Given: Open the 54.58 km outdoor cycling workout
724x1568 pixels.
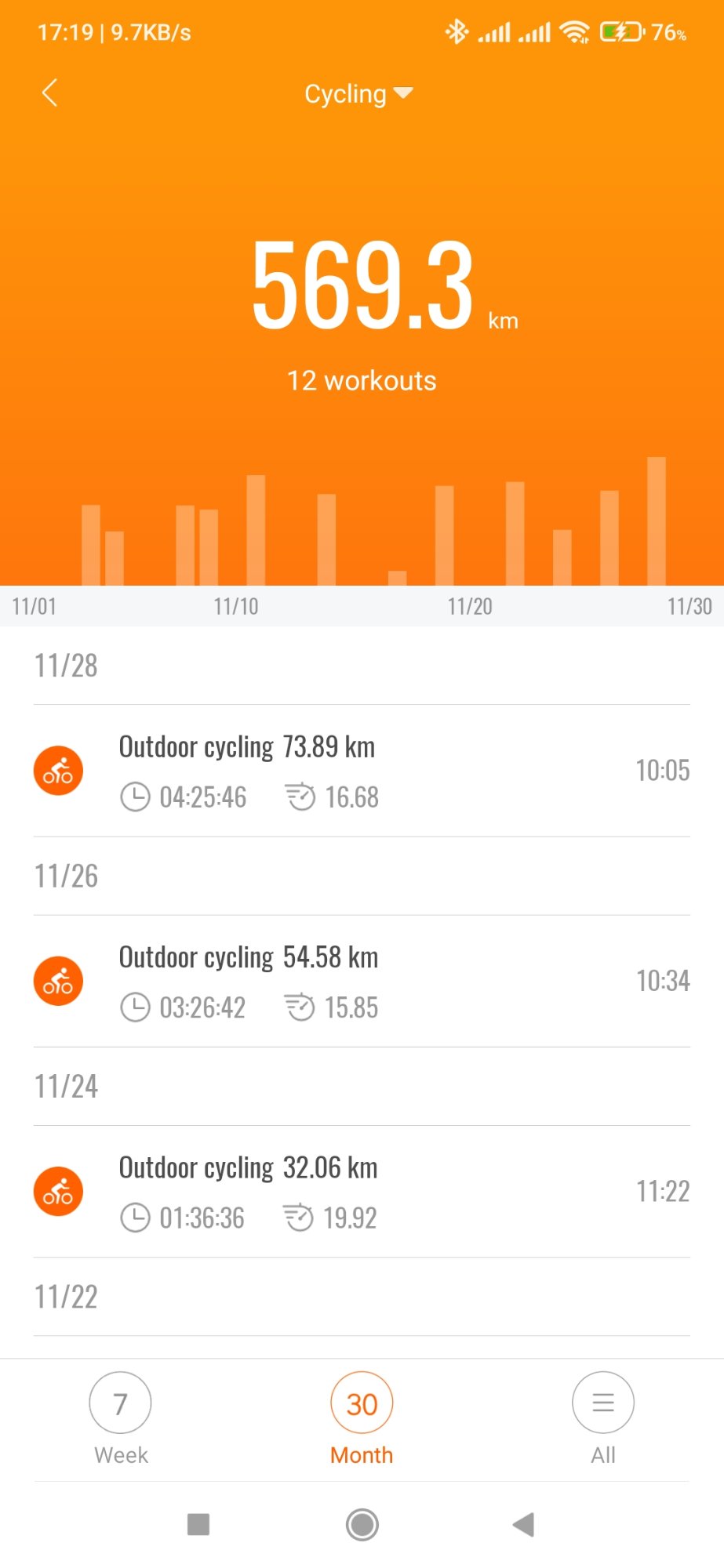Looking at the screenshot, I should pos(361,981).
